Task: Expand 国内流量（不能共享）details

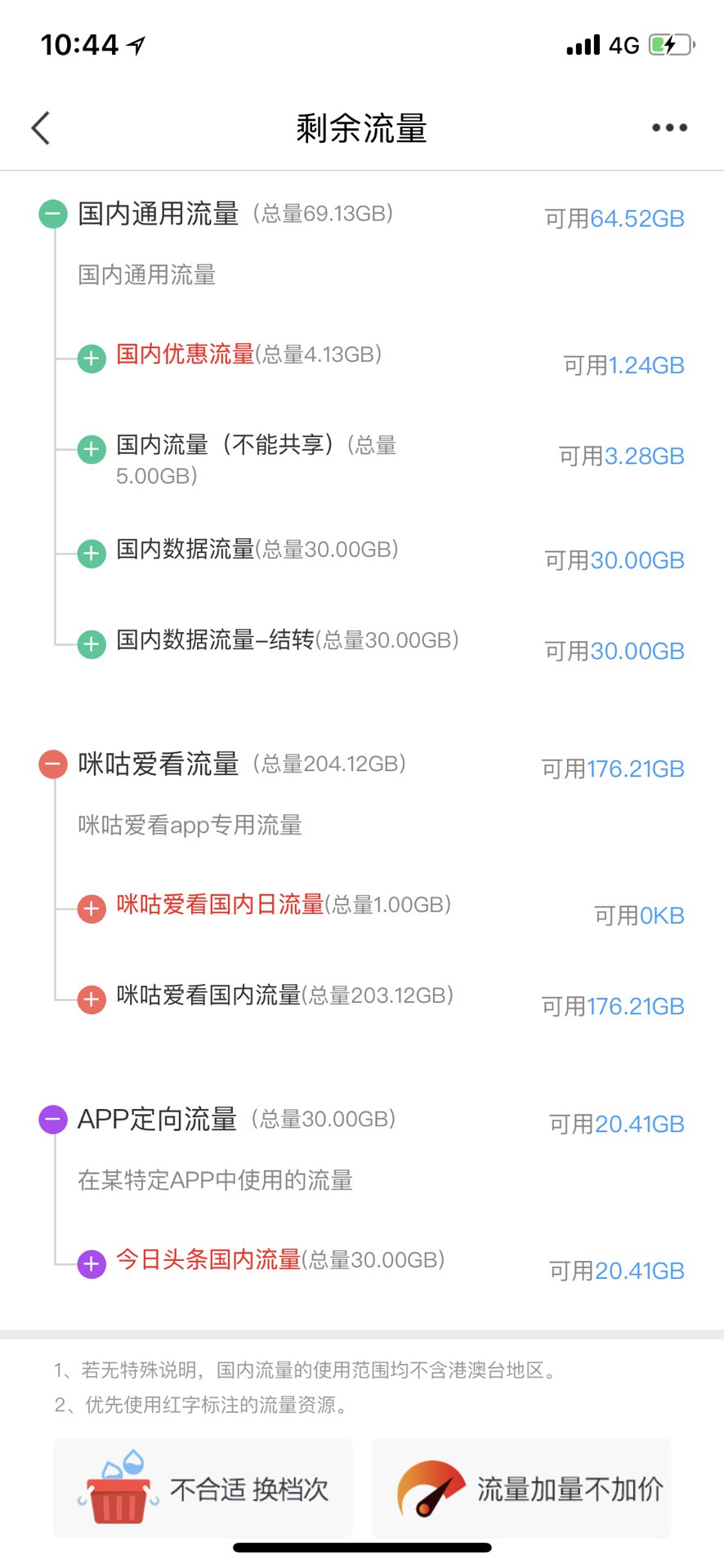Action: click(92, 448)
